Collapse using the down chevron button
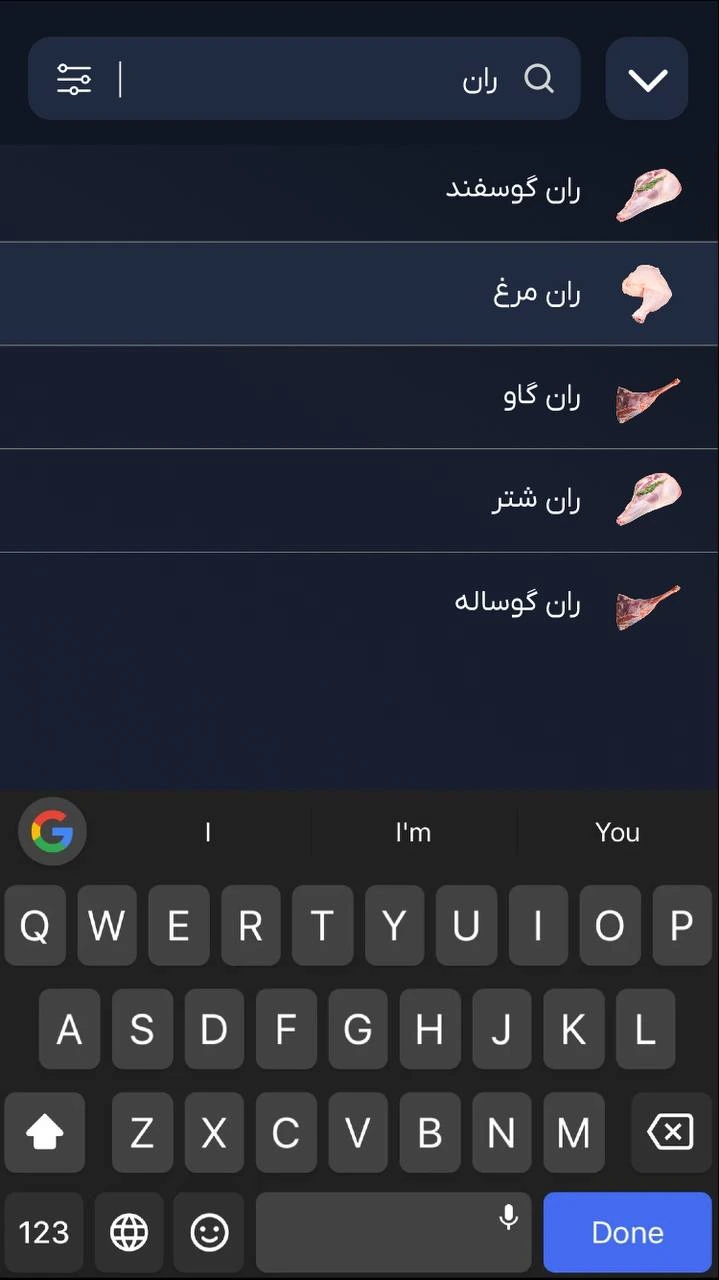The height and width of the screenshot is (1280, 719). [x=647, y=79]
